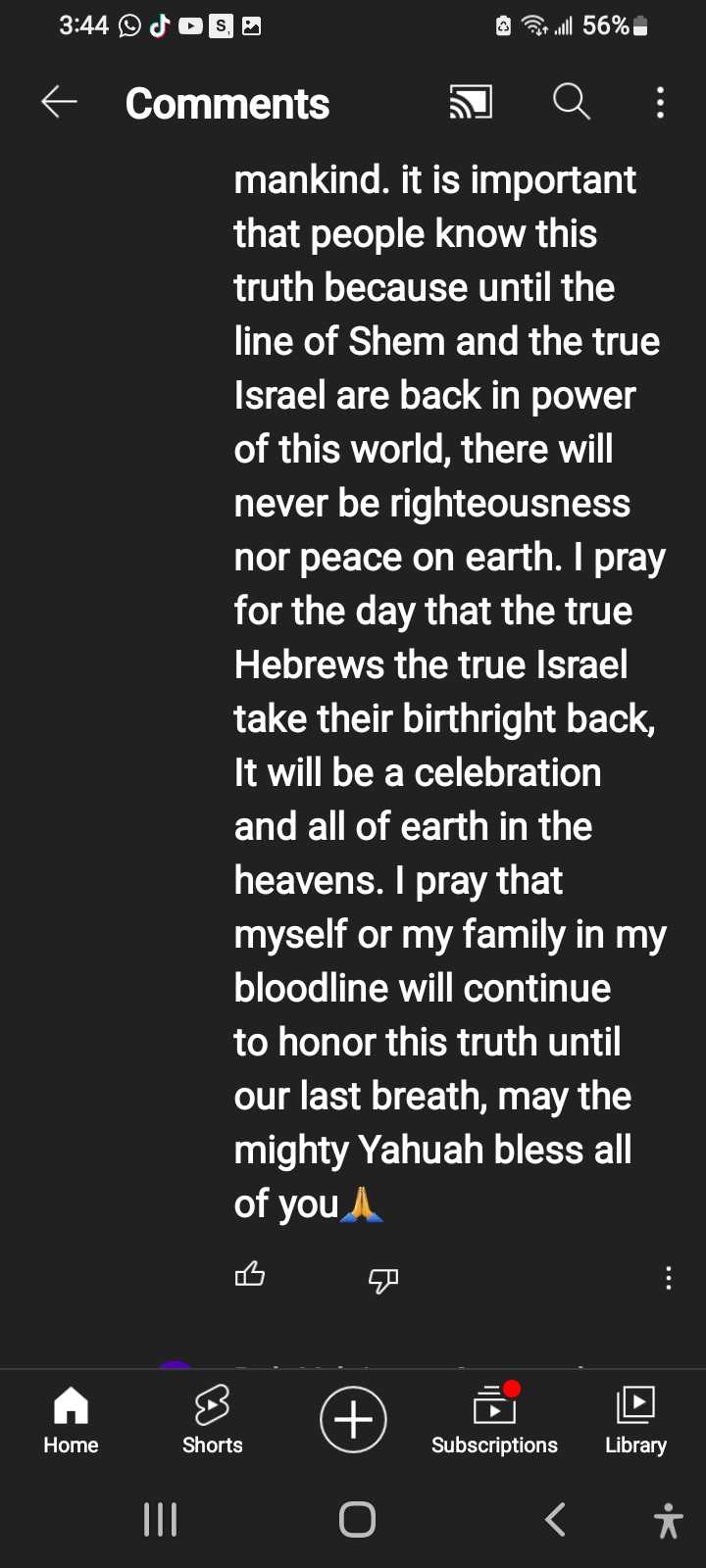Open the cast to device option
The image size is (706, 1568).
click(471, 102)
